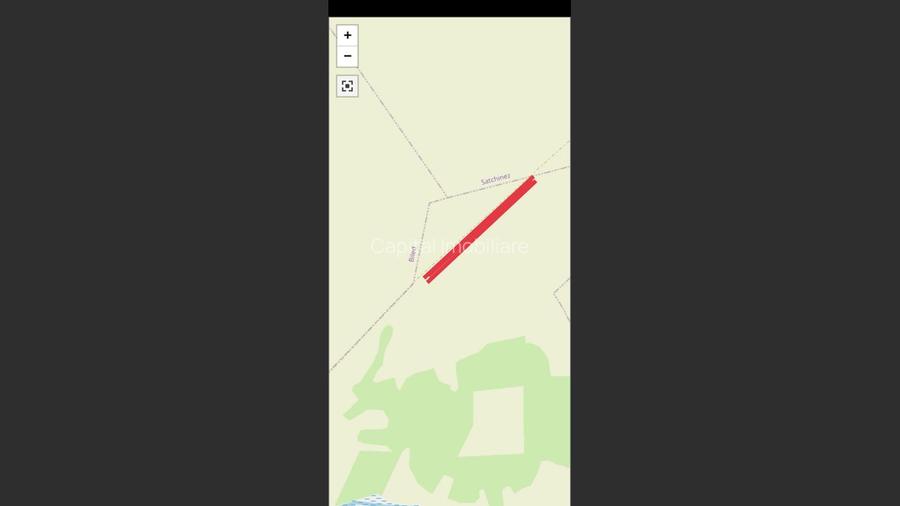Zoom in on the map
This screenshot has width=900, height=506.
(x=347, y=35)
